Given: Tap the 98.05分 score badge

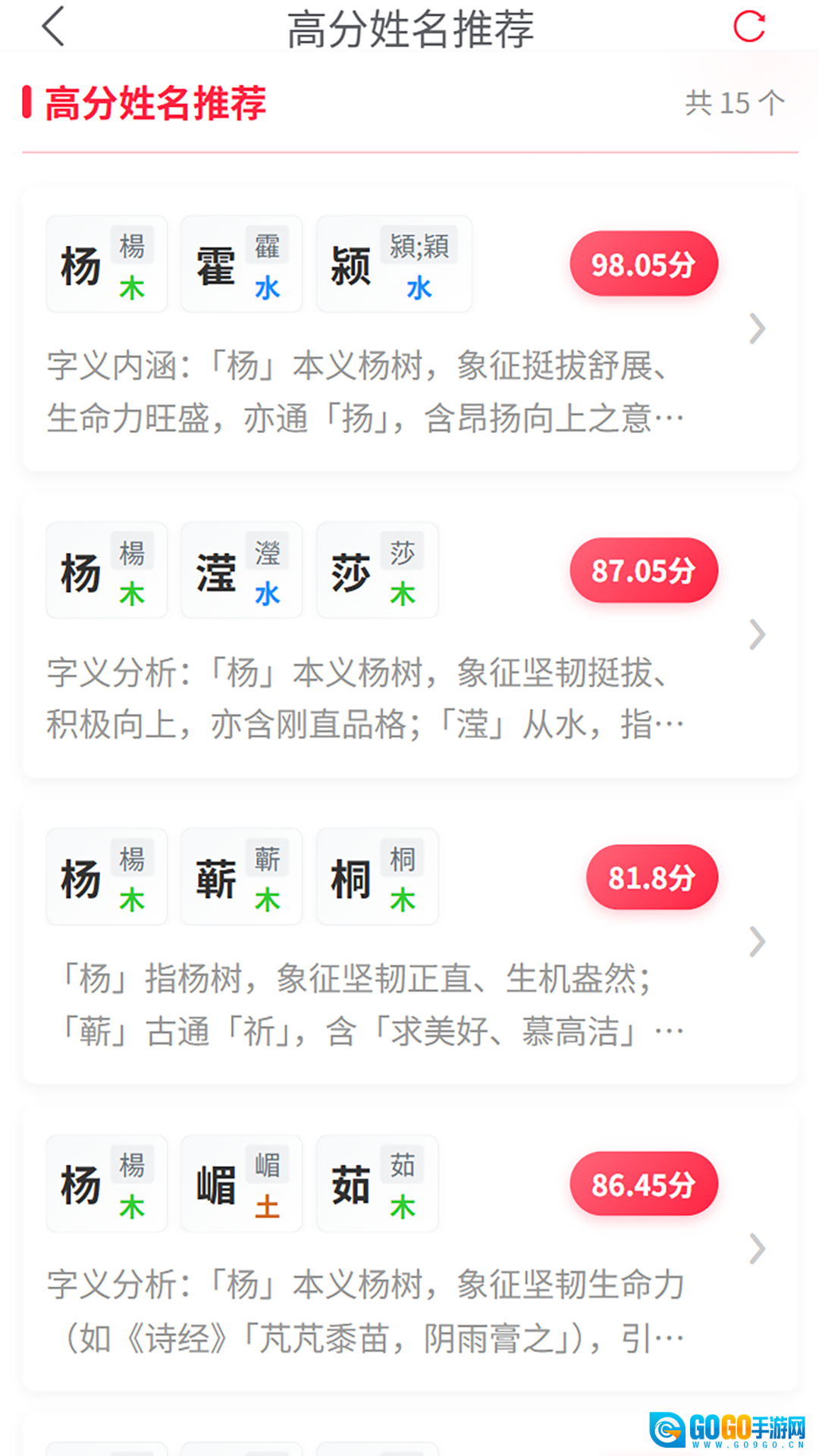Looking at the screenshot, I should tap(642, 263).
